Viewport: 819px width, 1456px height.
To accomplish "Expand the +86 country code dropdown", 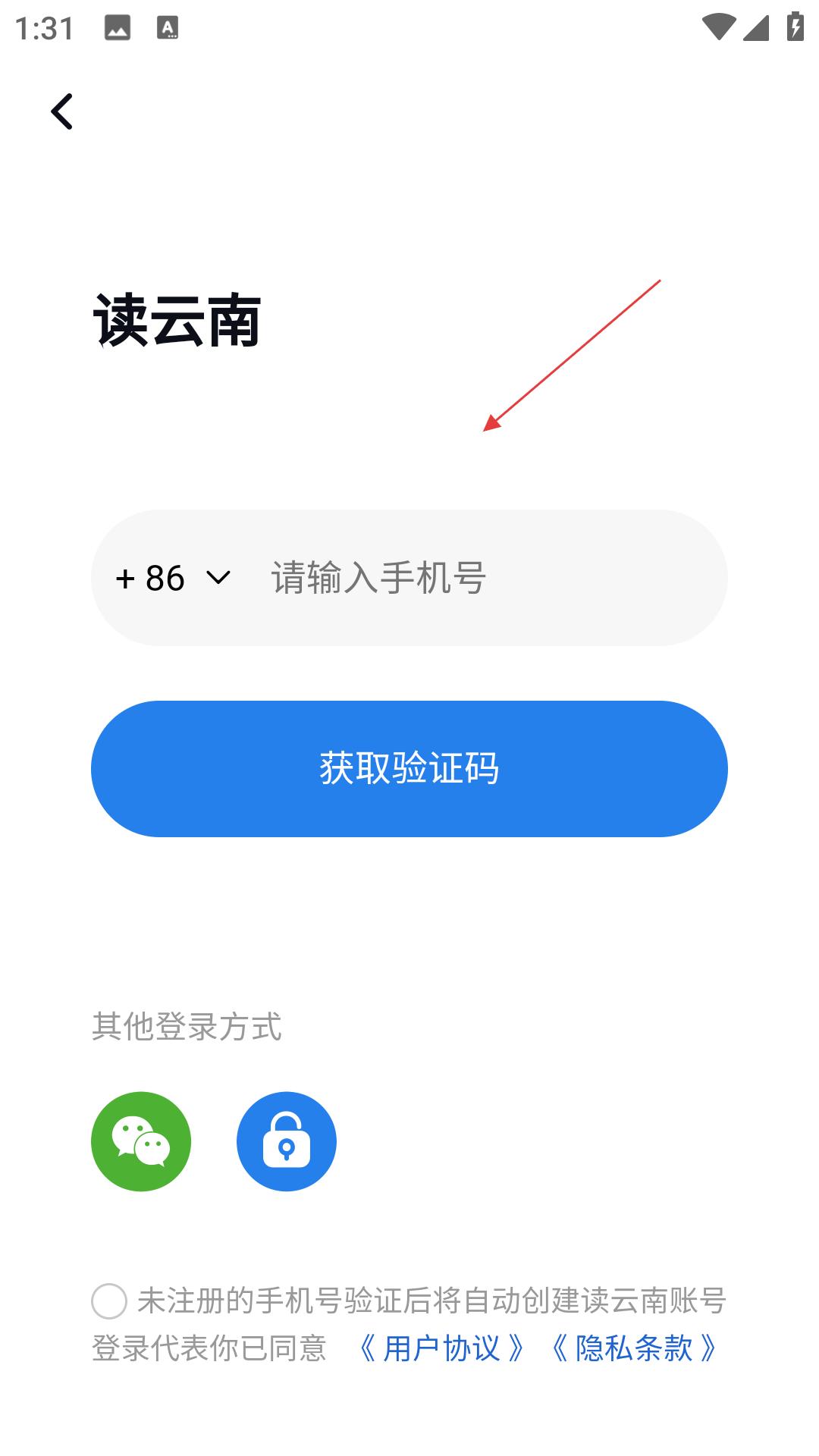I will (173, 578).
